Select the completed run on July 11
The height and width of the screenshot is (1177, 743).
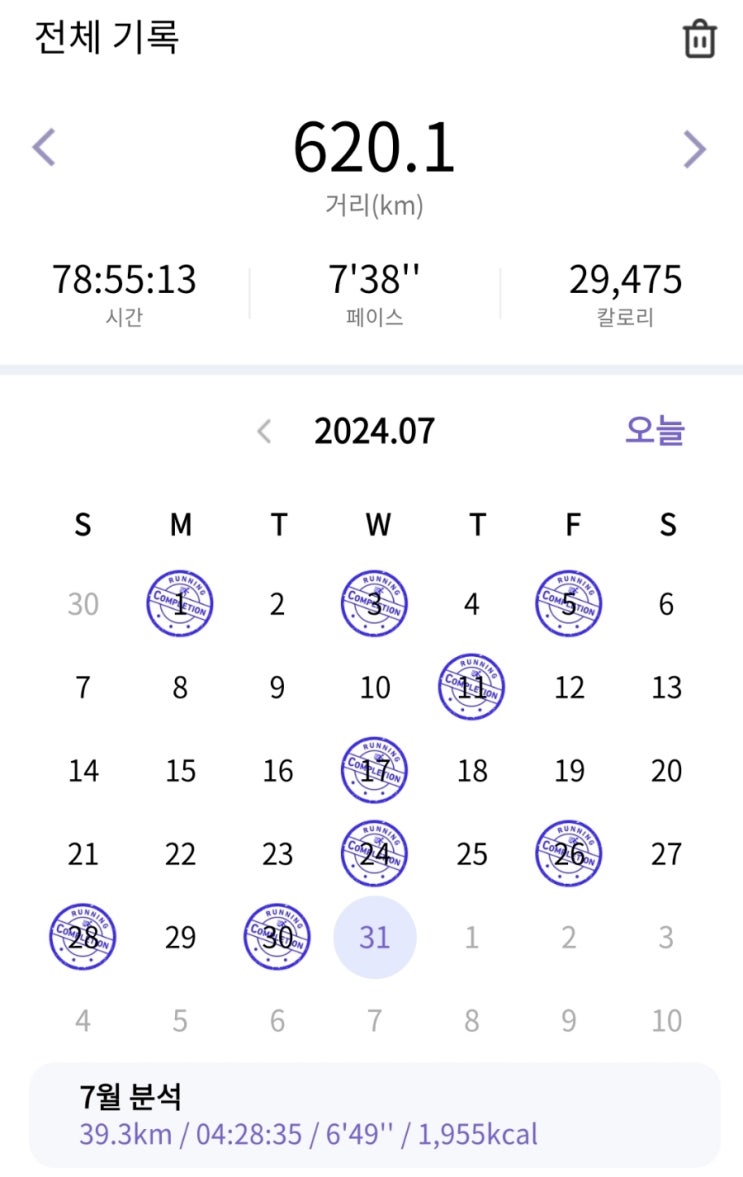coord(472,687)
